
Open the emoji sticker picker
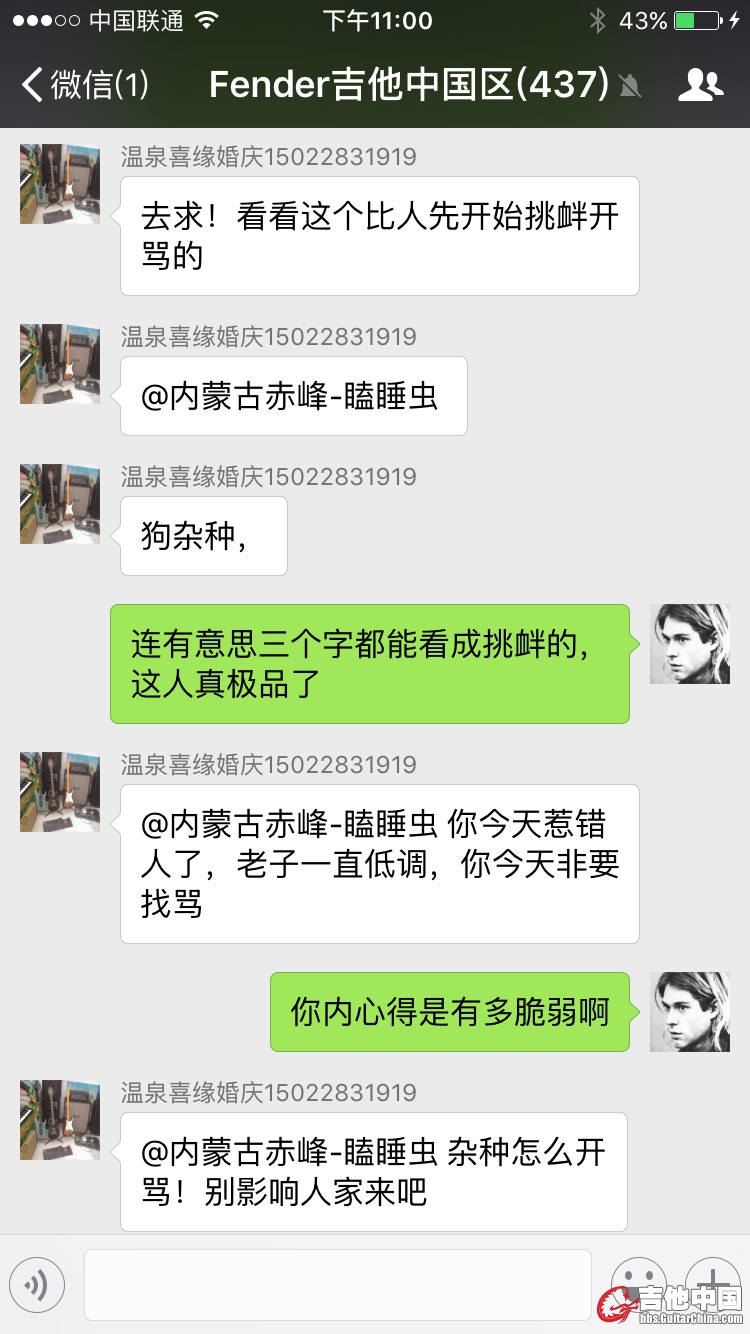tap(638, 1284)
